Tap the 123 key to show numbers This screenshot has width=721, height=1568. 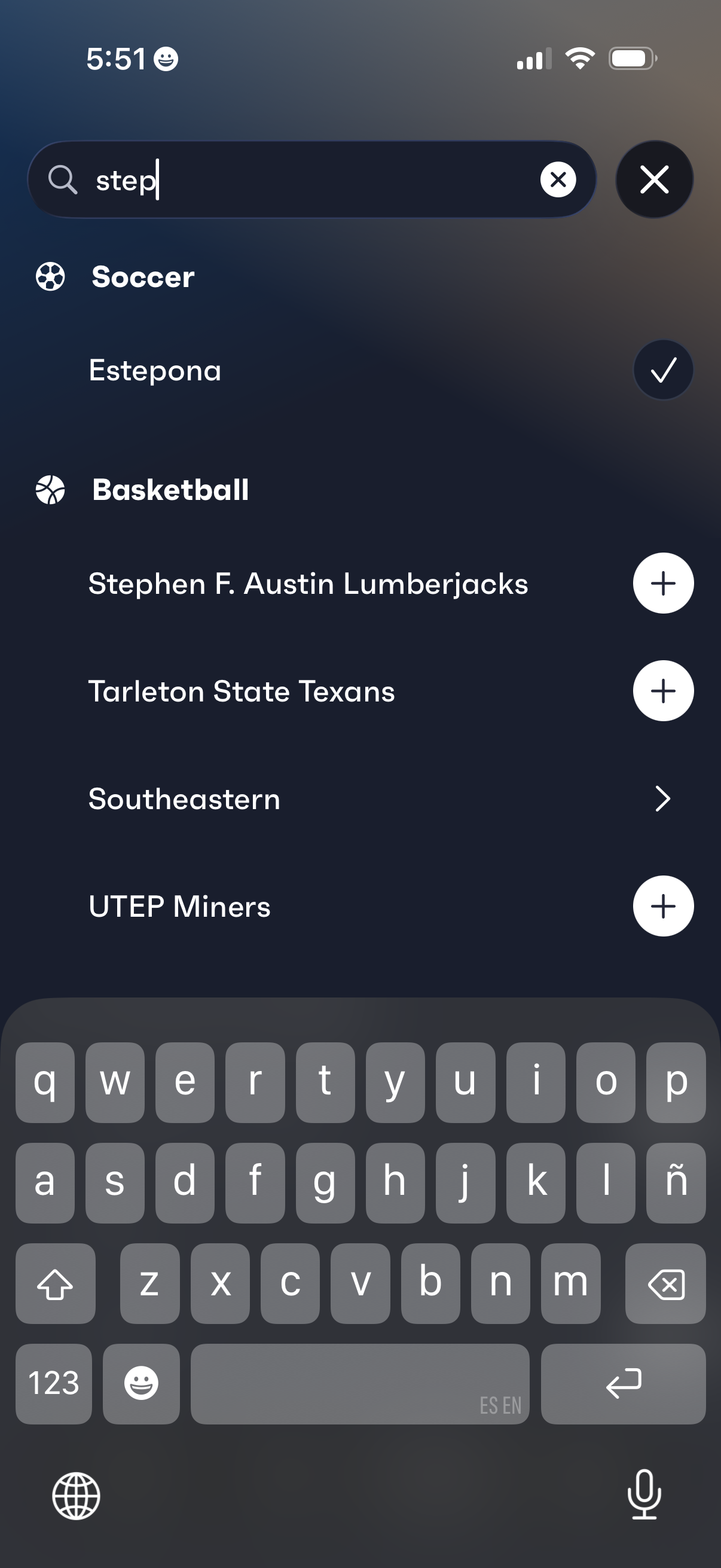point(54,1385)
